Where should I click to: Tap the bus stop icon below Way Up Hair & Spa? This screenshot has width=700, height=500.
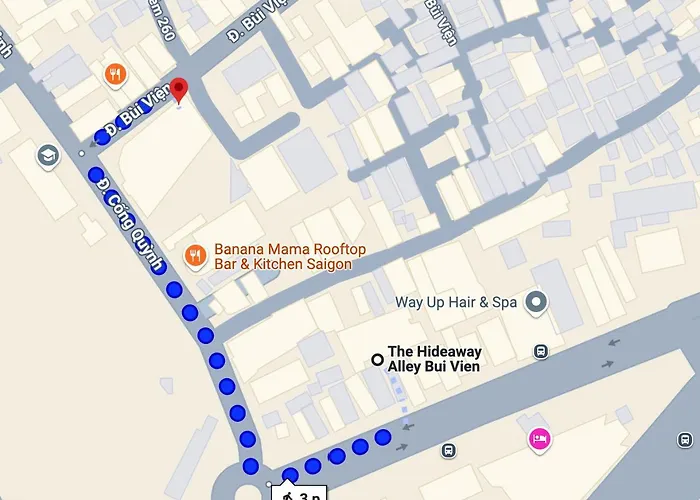point(541,351)
